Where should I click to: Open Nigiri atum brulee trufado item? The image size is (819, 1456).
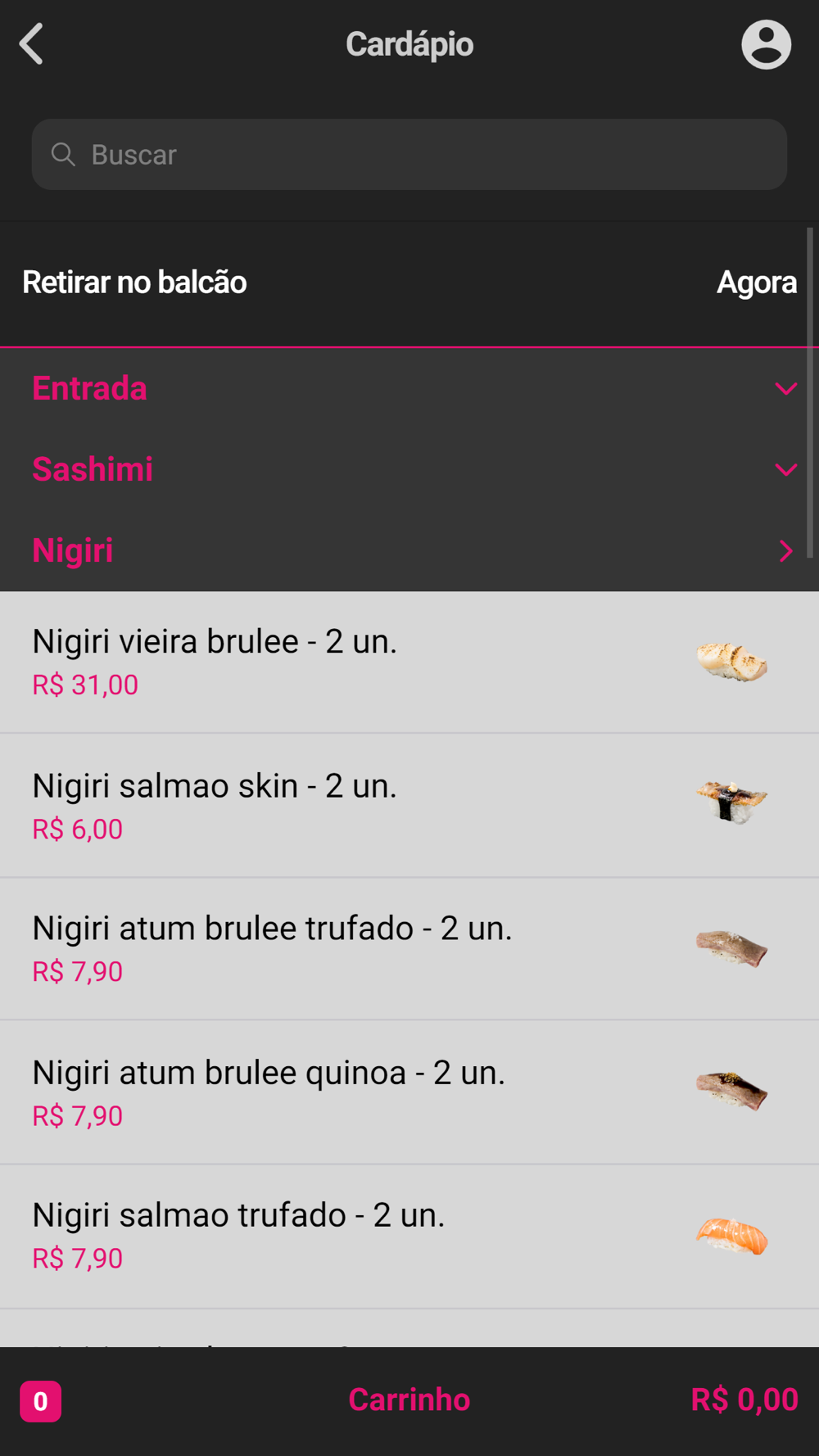tap(409, 949)
